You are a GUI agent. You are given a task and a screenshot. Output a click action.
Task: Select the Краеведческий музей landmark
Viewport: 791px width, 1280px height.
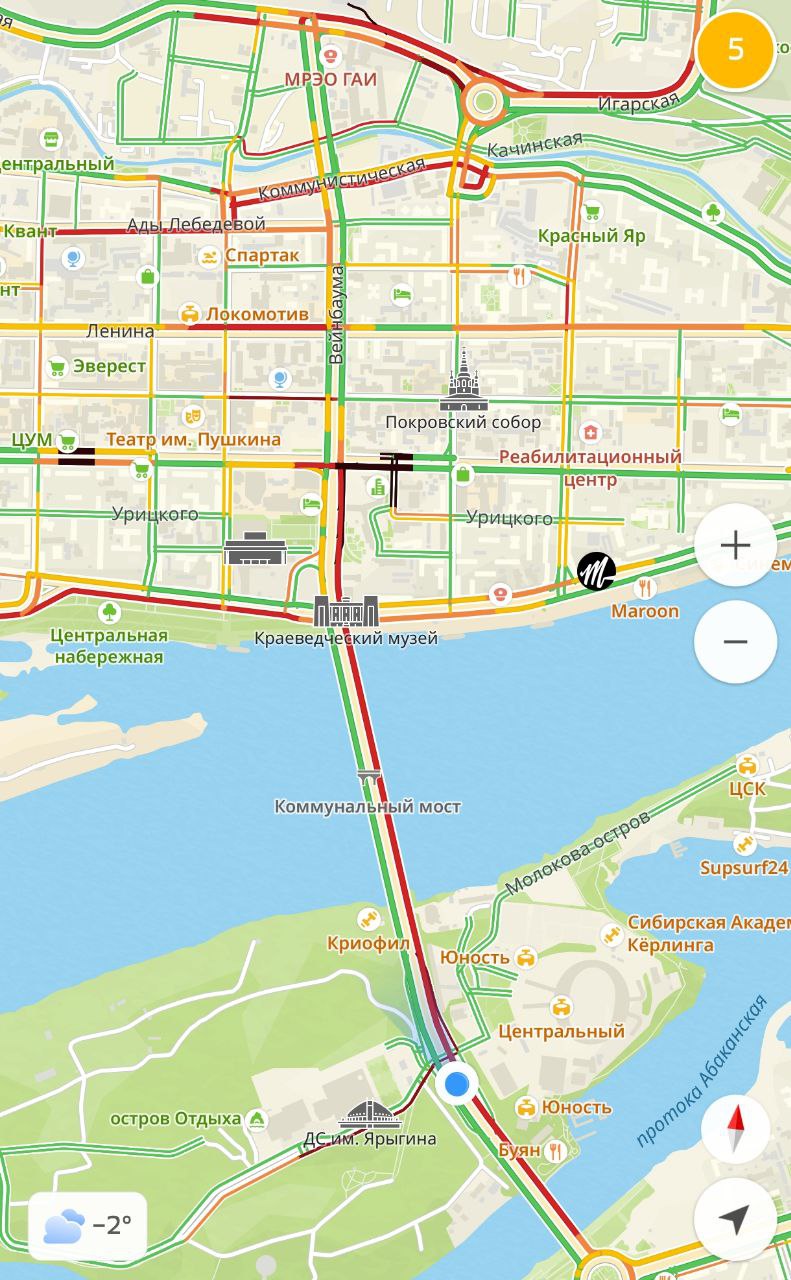[x=346, y=611]
